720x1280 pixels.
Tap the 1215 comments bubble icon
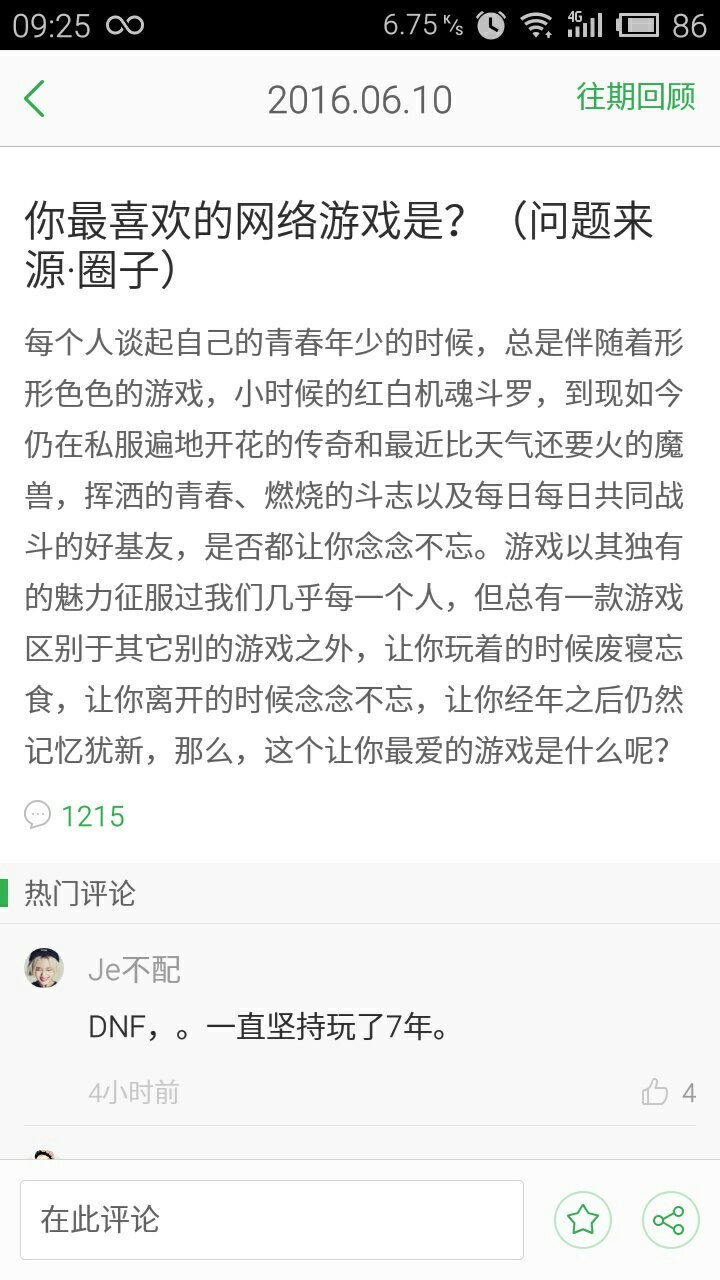click(38, 815)
